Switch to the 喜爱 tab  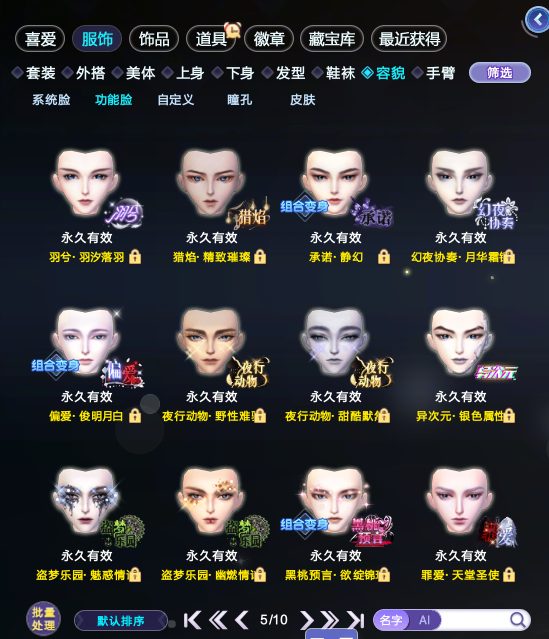tap(40, 39)
